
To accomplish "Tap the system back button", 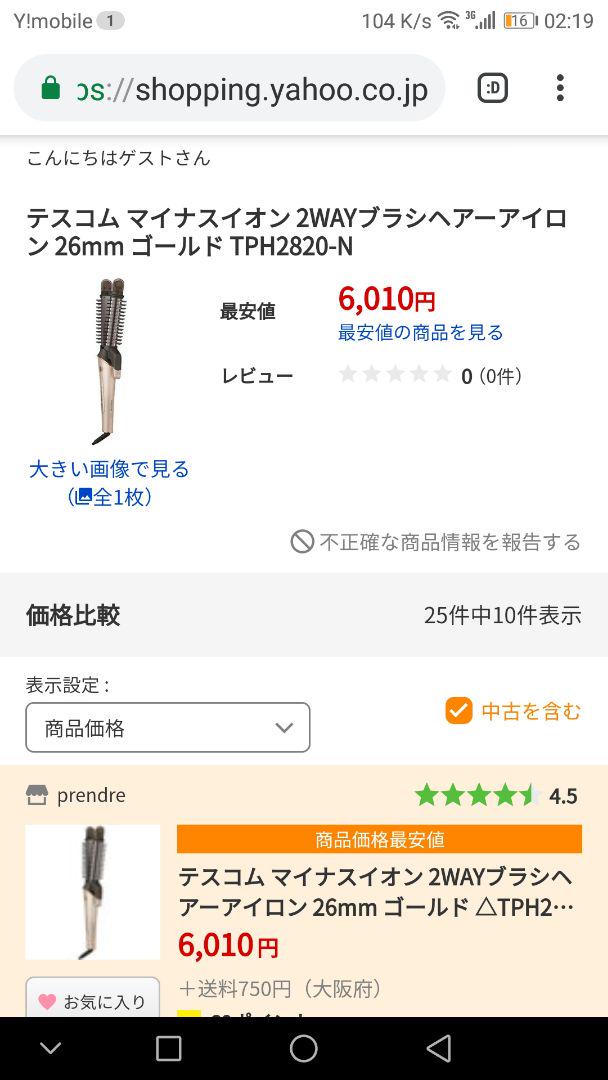I will coord(438,1048).
